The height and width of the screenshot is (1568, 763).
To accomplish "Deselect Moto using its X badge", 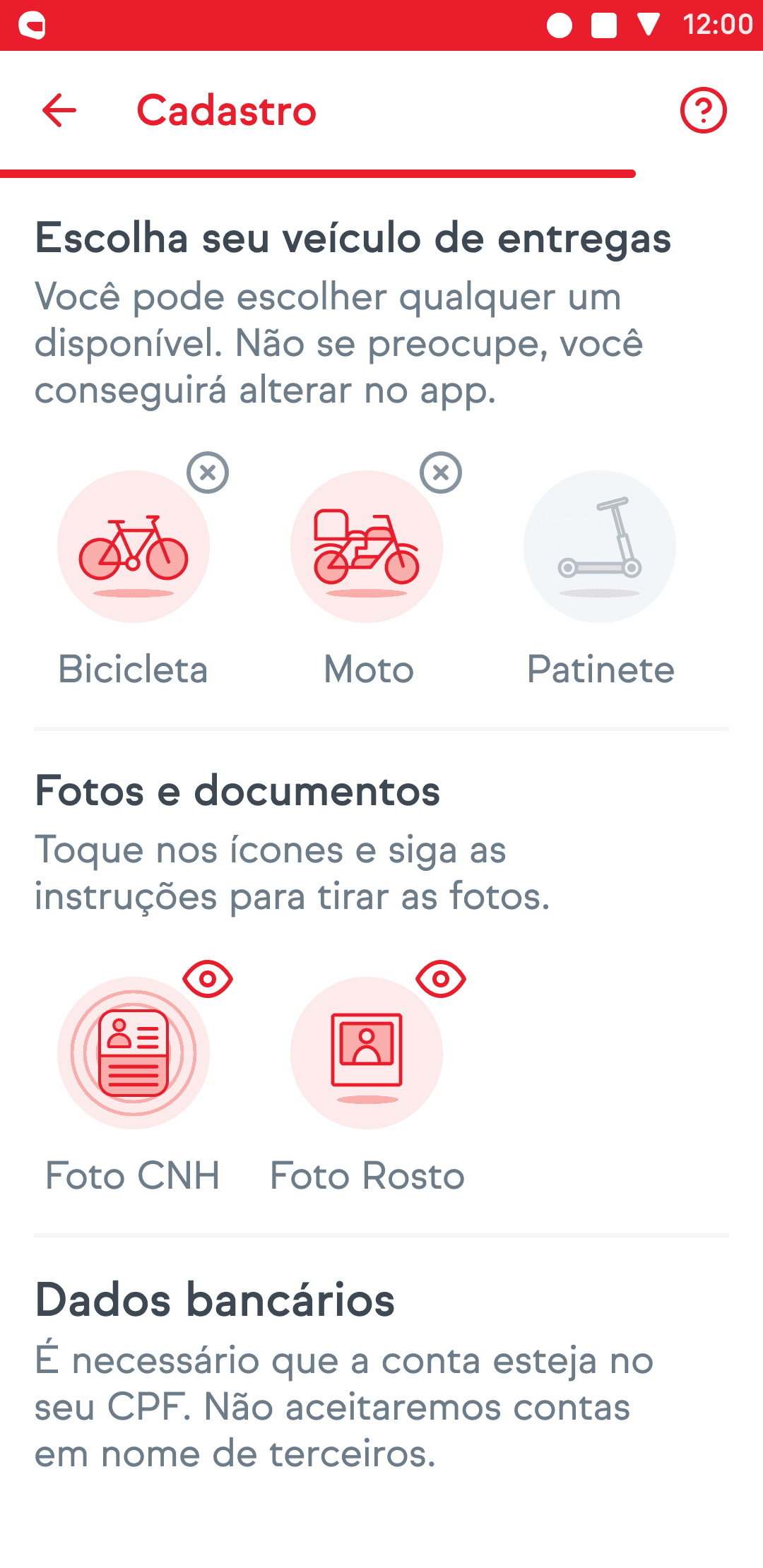I will point(439,474).
